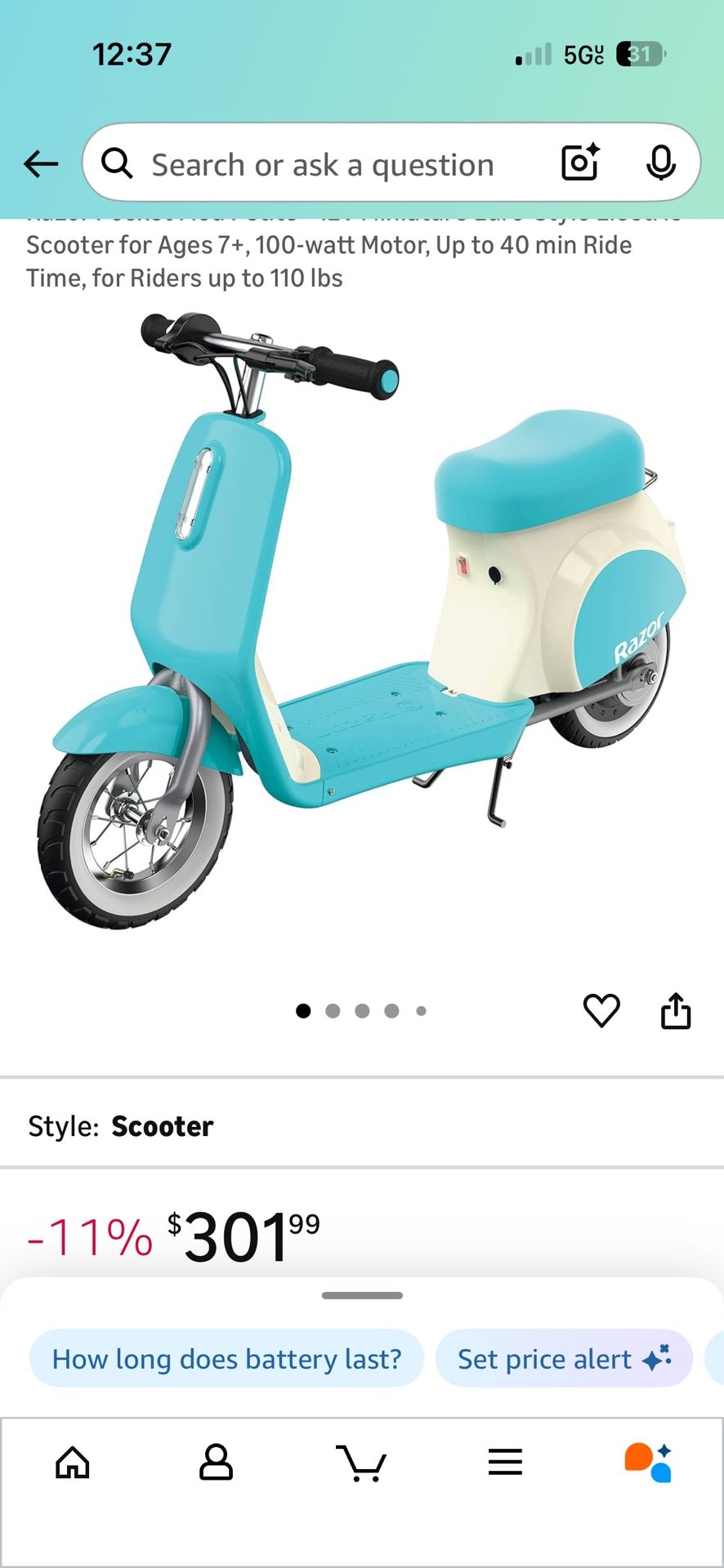Launch the AI assistant chat tab

coord(649,1463)
